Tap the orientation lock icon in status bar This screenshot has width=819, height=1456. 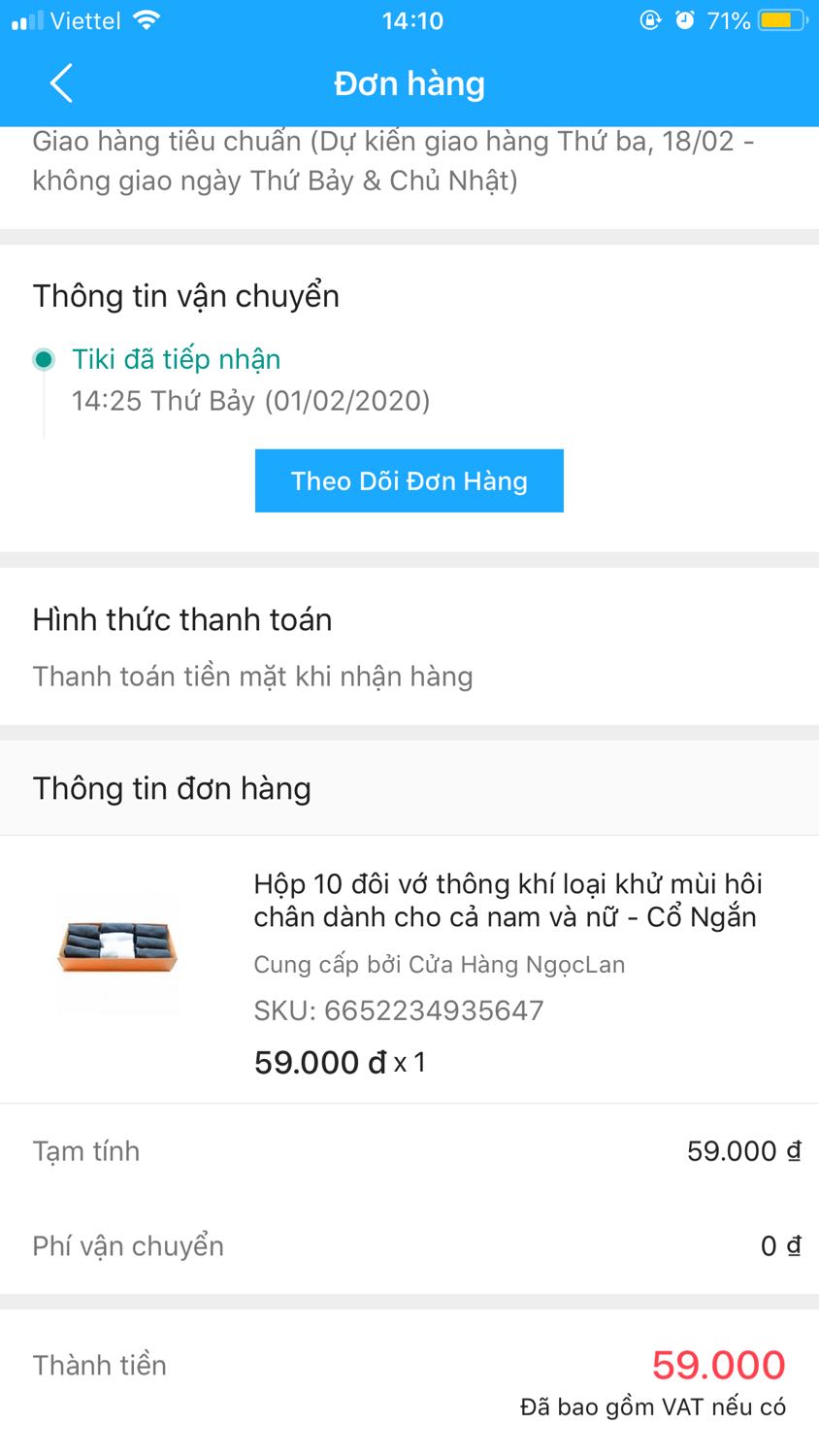click(x=651, y=18)
